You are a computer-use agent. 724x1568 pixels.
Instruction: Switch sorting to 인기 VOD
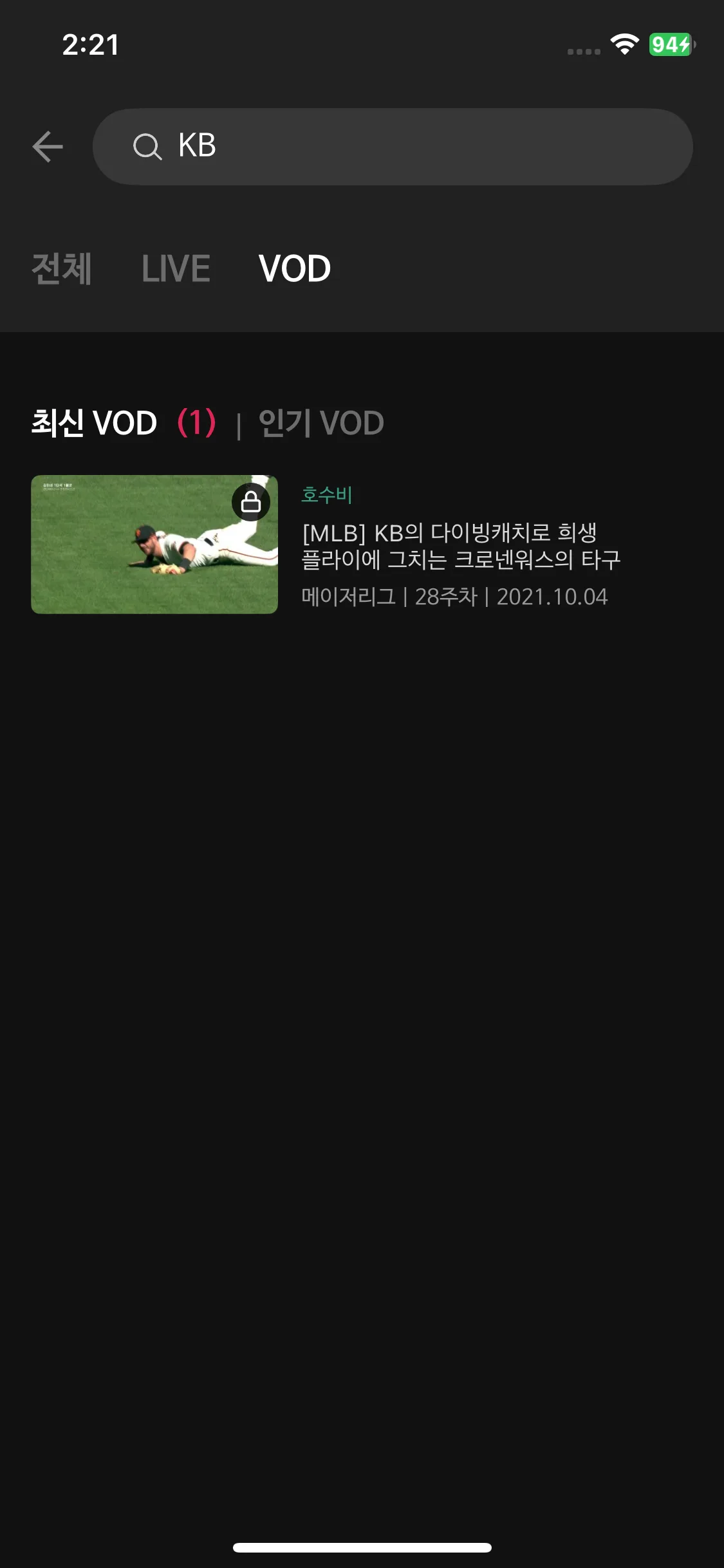click(x=322, y=423)
